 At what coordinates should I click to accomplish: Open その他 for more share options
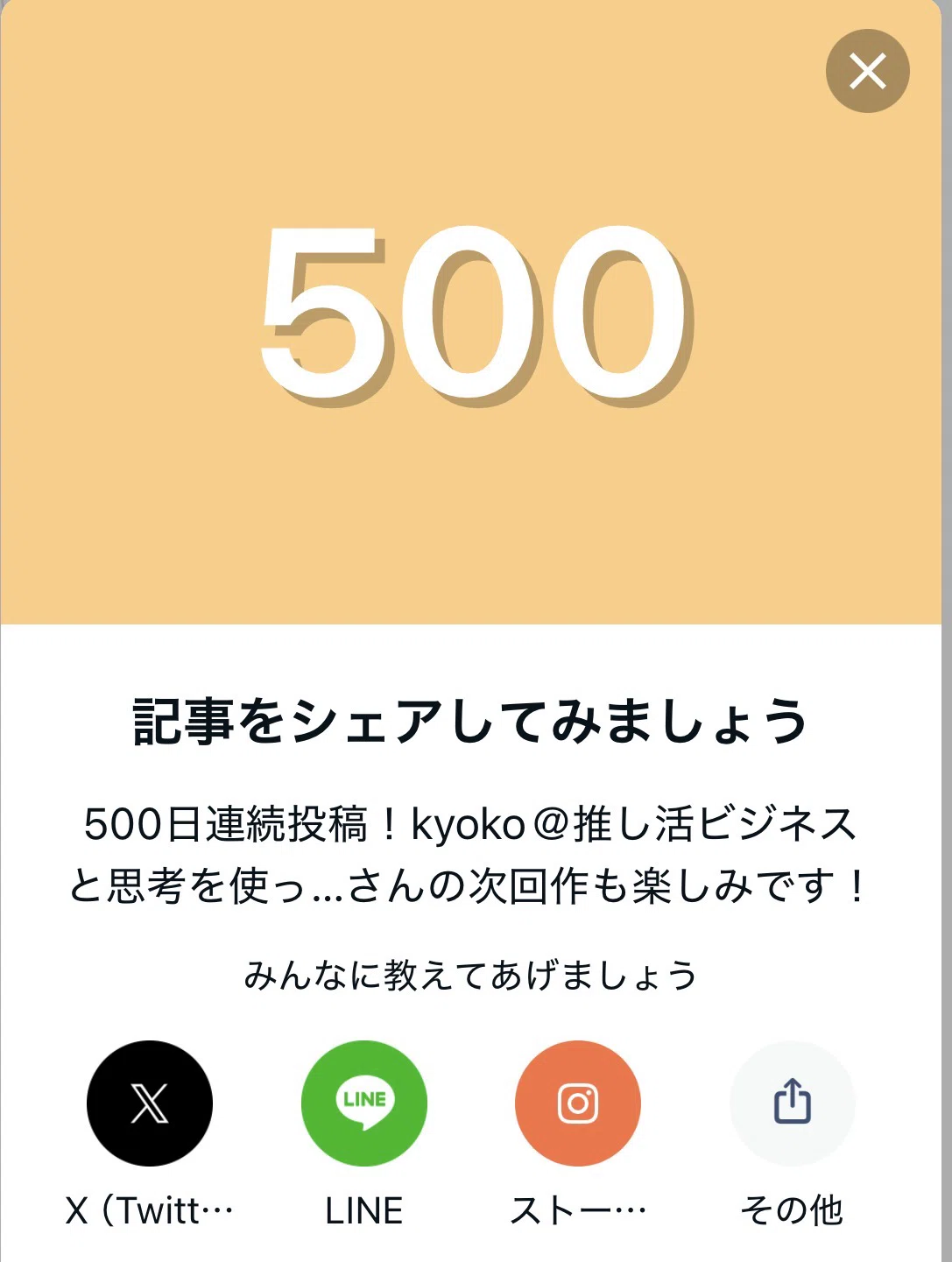point(793,1103)
